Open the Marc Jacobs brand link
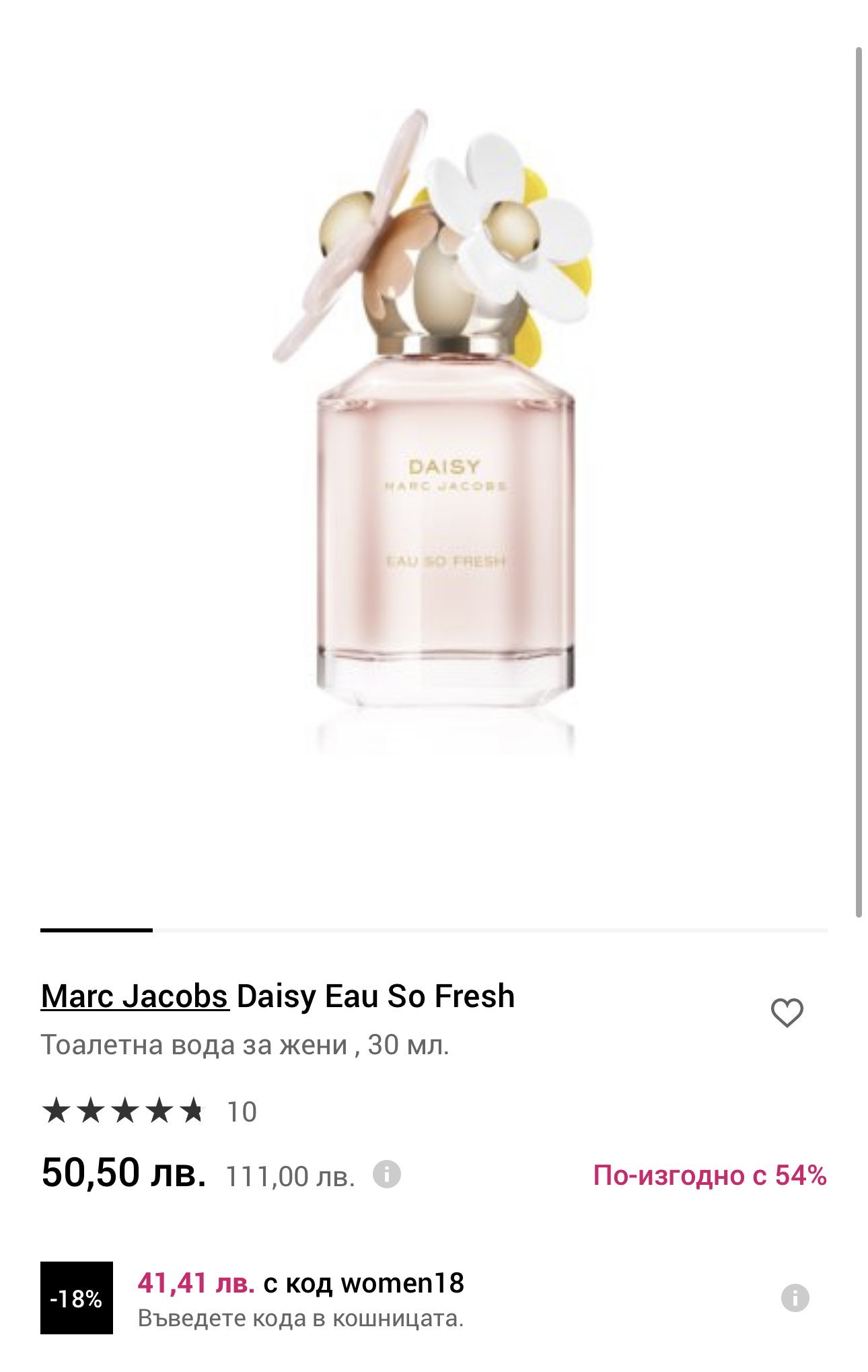 point(135,997)
